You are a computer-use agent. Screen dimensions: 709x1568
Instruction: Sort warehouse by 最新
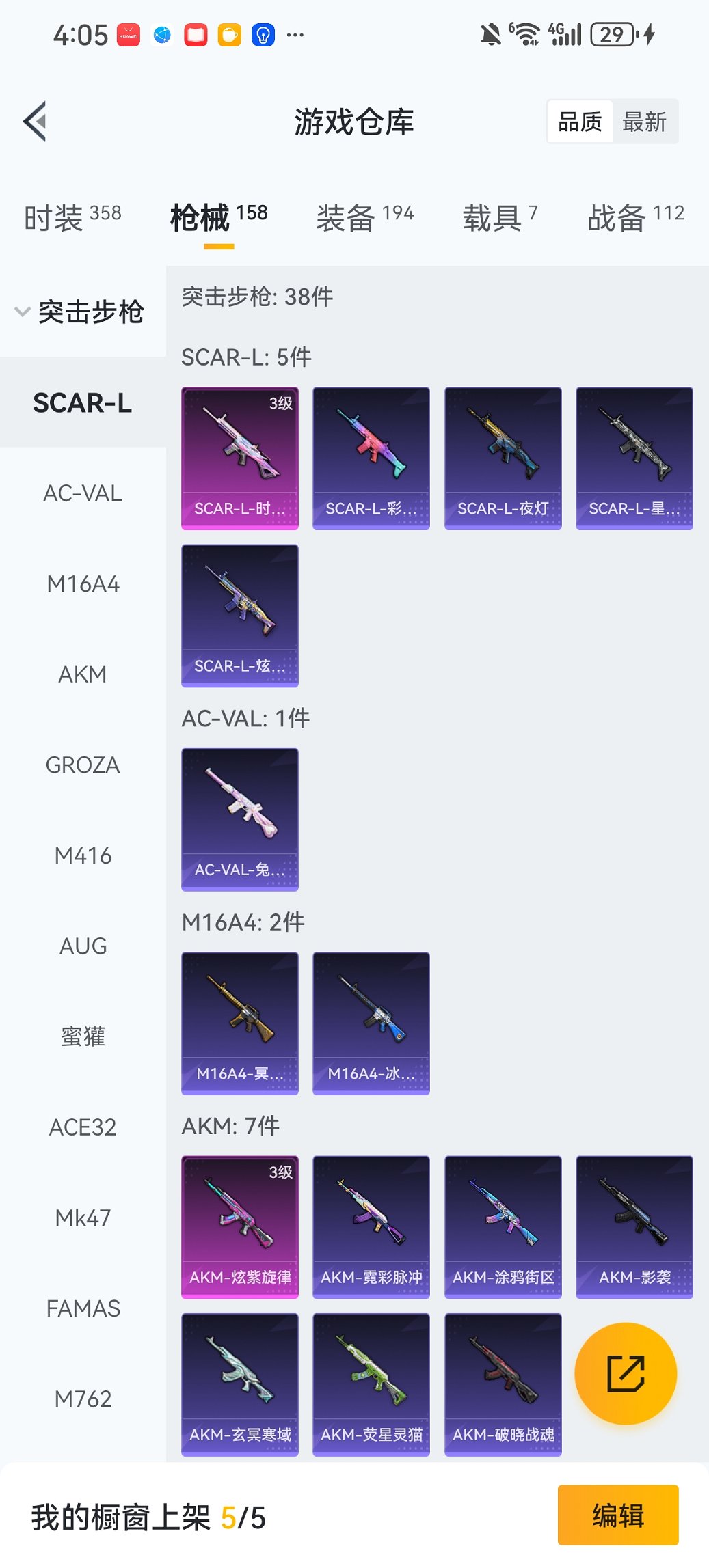[644, 122]
